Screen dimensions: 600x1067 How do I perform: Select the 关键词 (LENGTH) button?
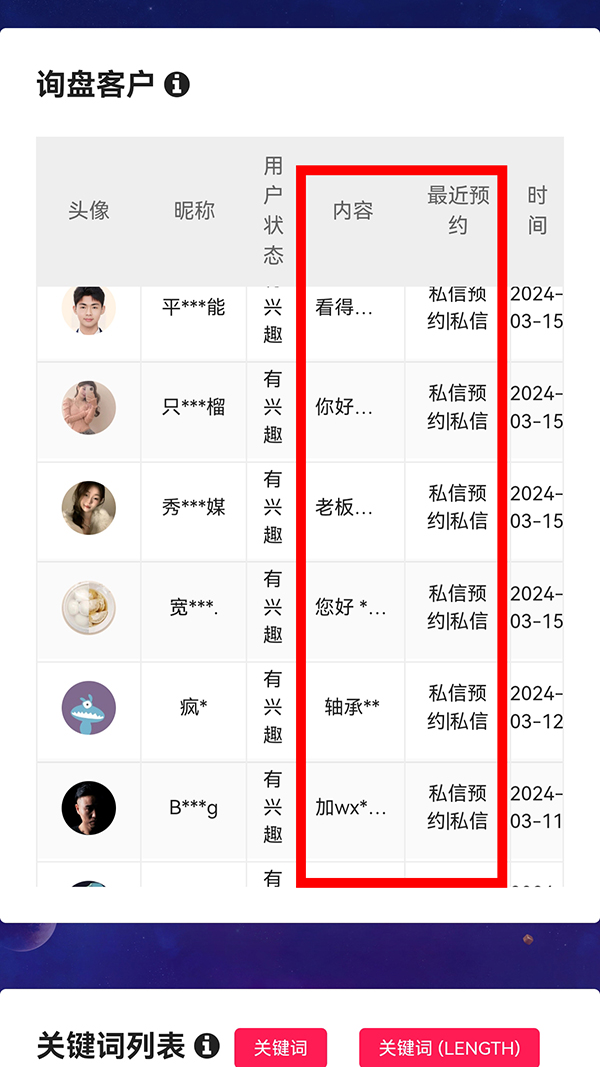point(449,1047)
